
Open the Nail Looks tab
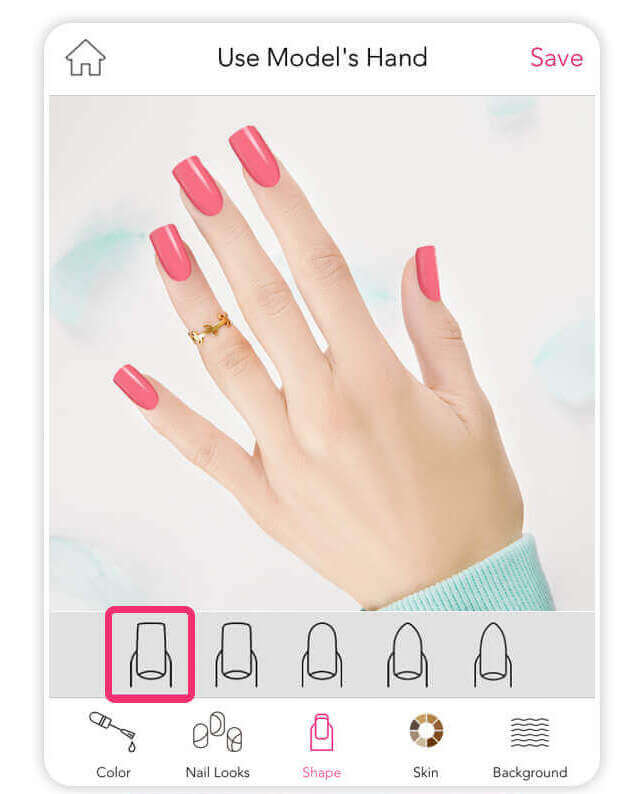217,745
